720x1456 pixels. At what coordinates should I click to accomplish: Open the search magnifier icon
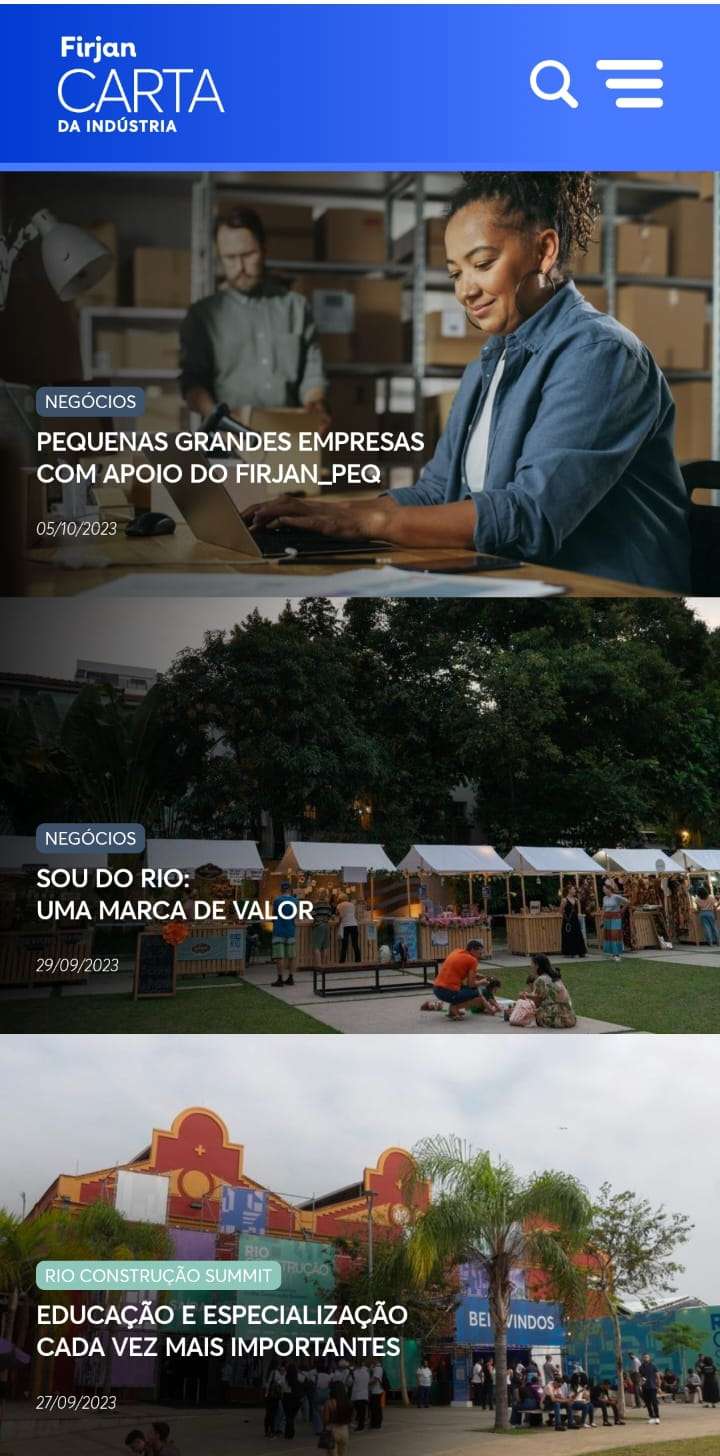coord(553,84)
